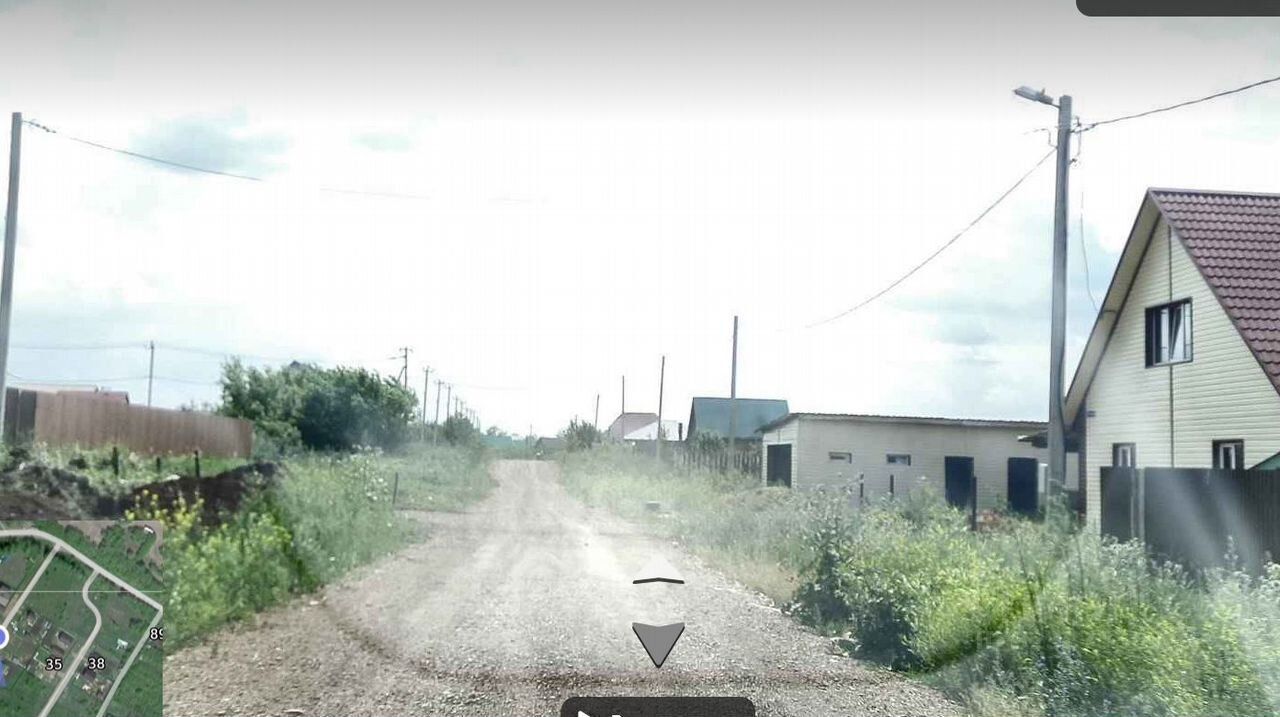
Task: Open the mini-map in the corner
Action: (80, 618)
